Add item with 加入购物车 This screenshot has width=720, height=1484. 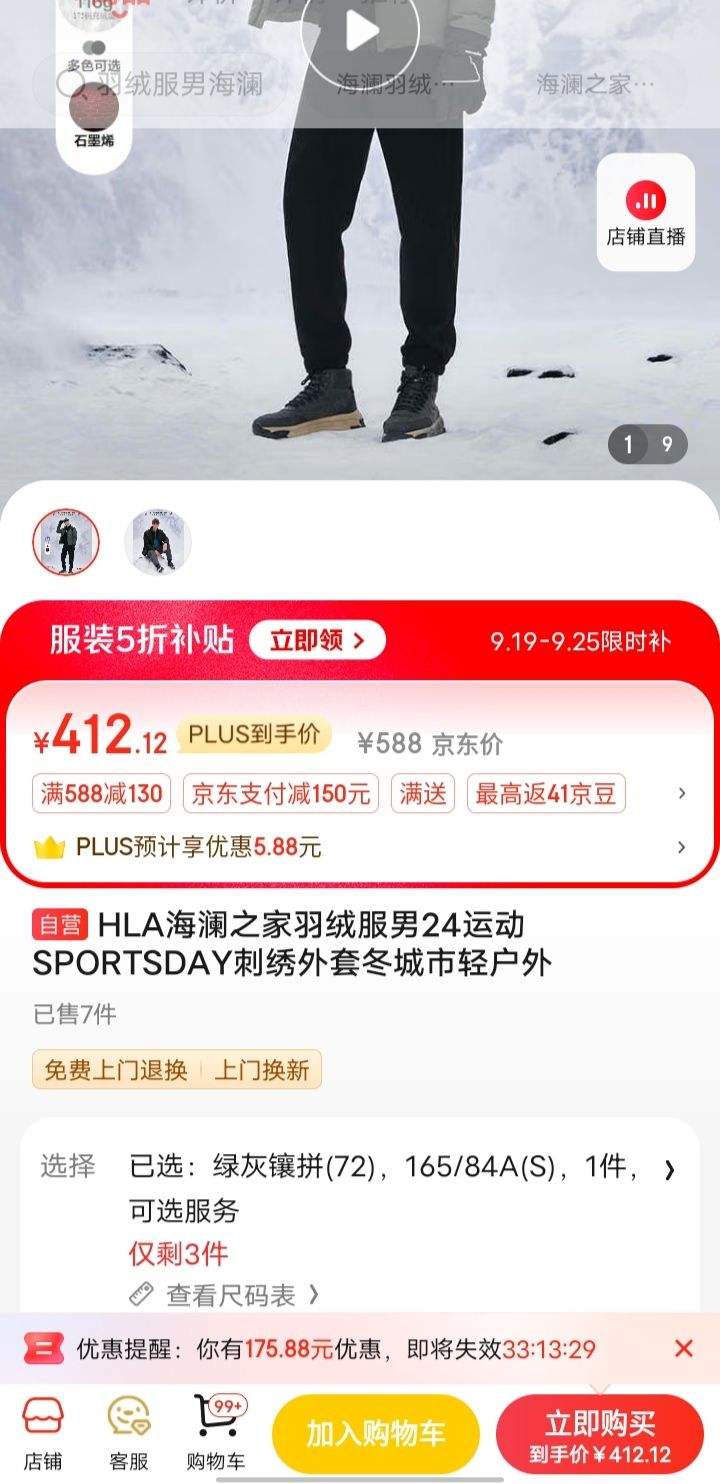click(x=376, y=1434)
